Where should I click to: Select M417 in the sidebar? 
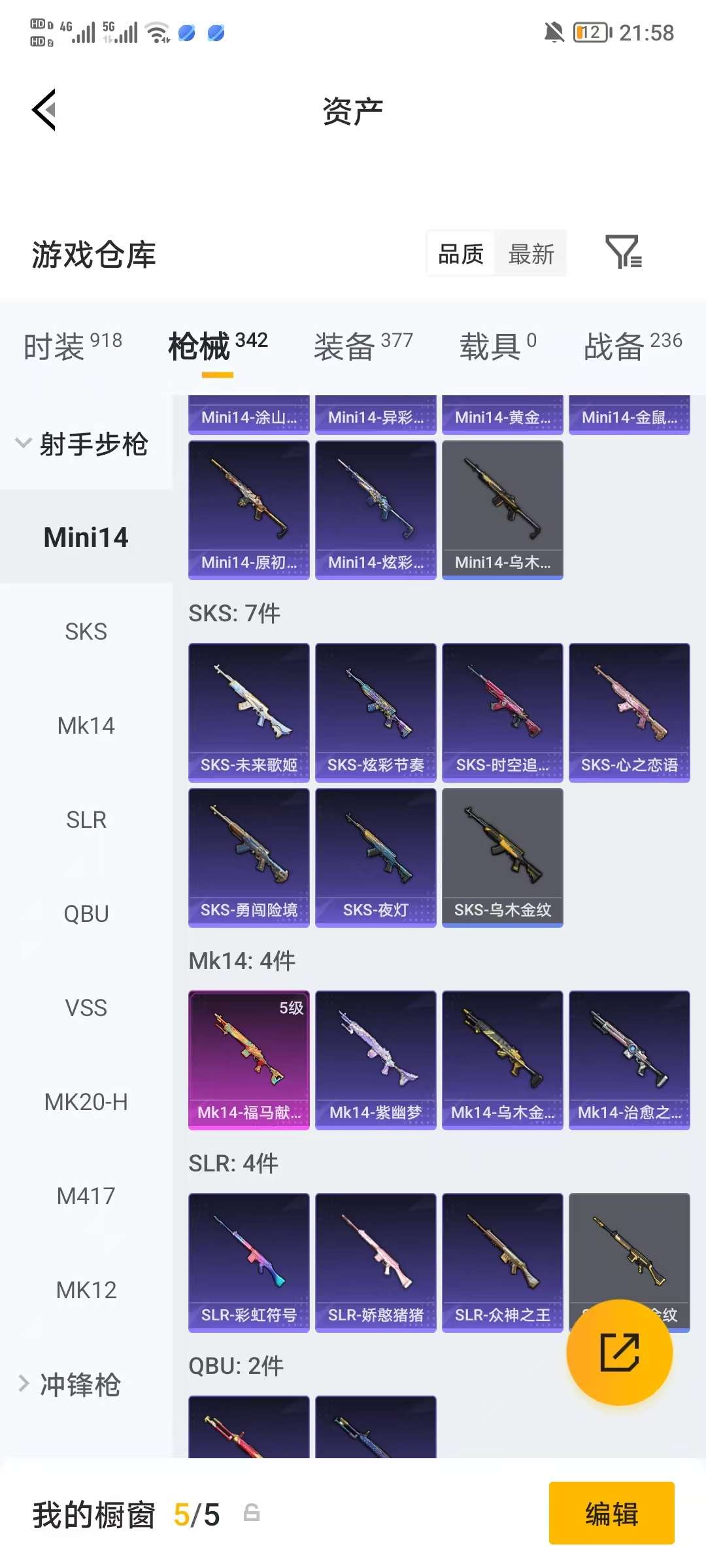(86, 1196)
